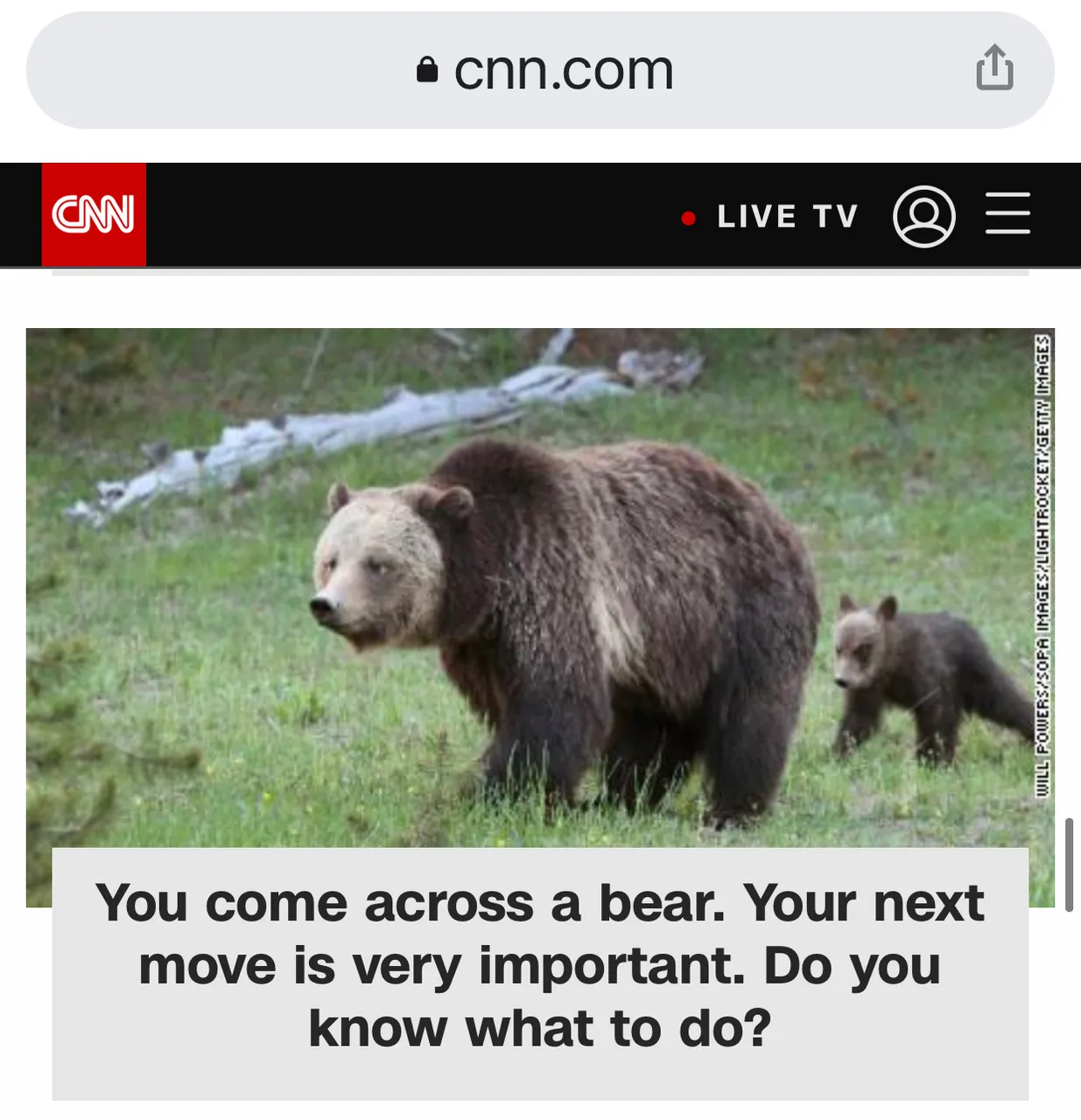Share this page from the browser

pos(994,68)
